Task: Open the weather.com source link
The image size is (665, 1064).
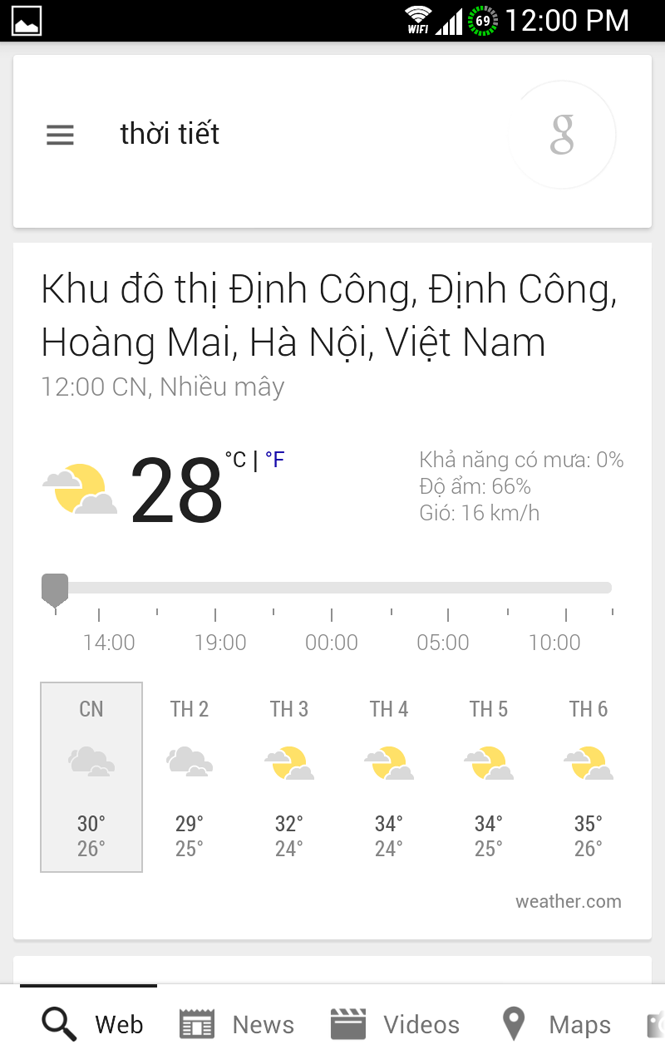Action: tap(568, 901)
